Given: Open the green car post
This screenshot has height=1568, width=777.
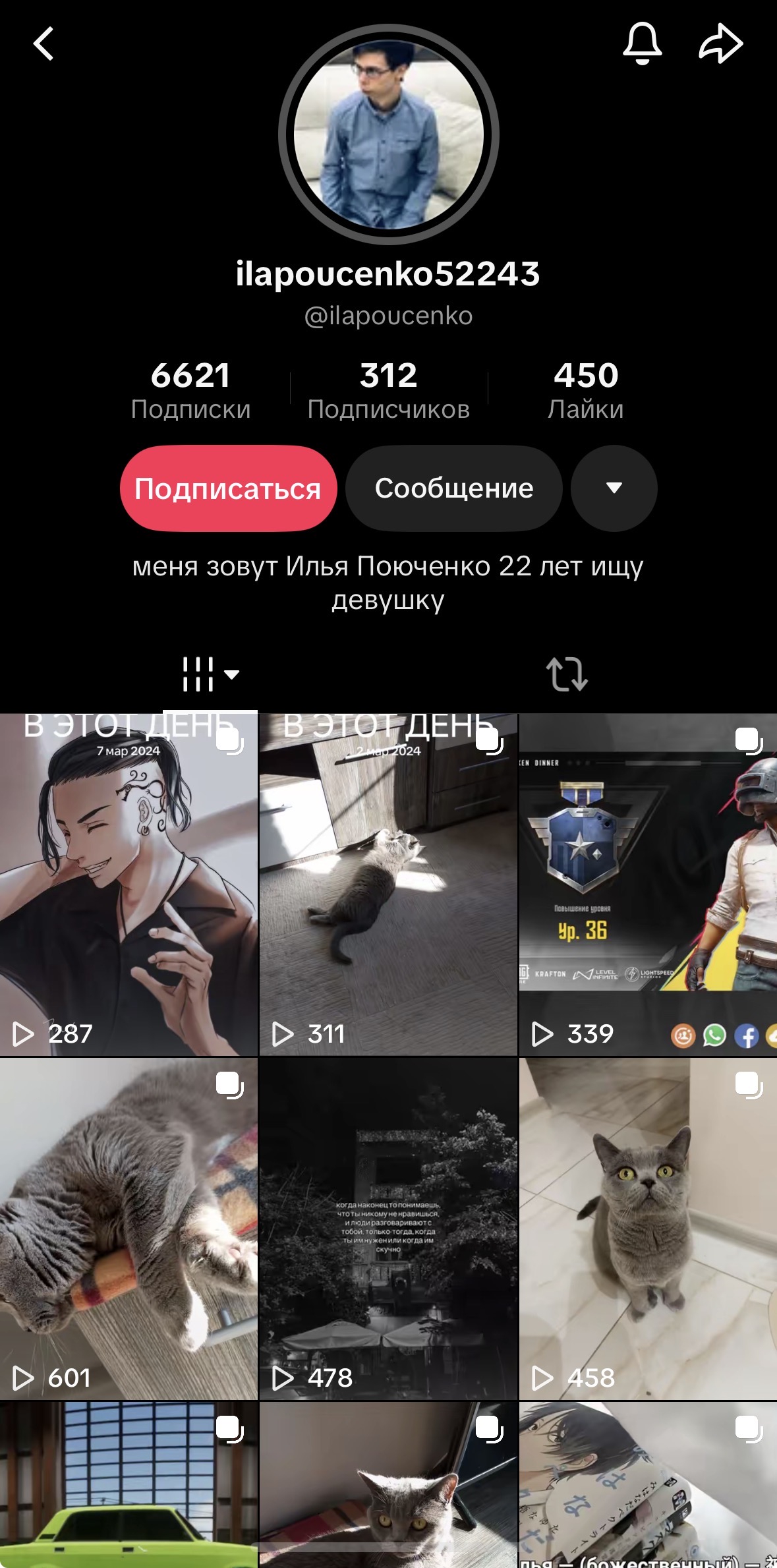Looking at the screenshot, I should pos(129,1484).
